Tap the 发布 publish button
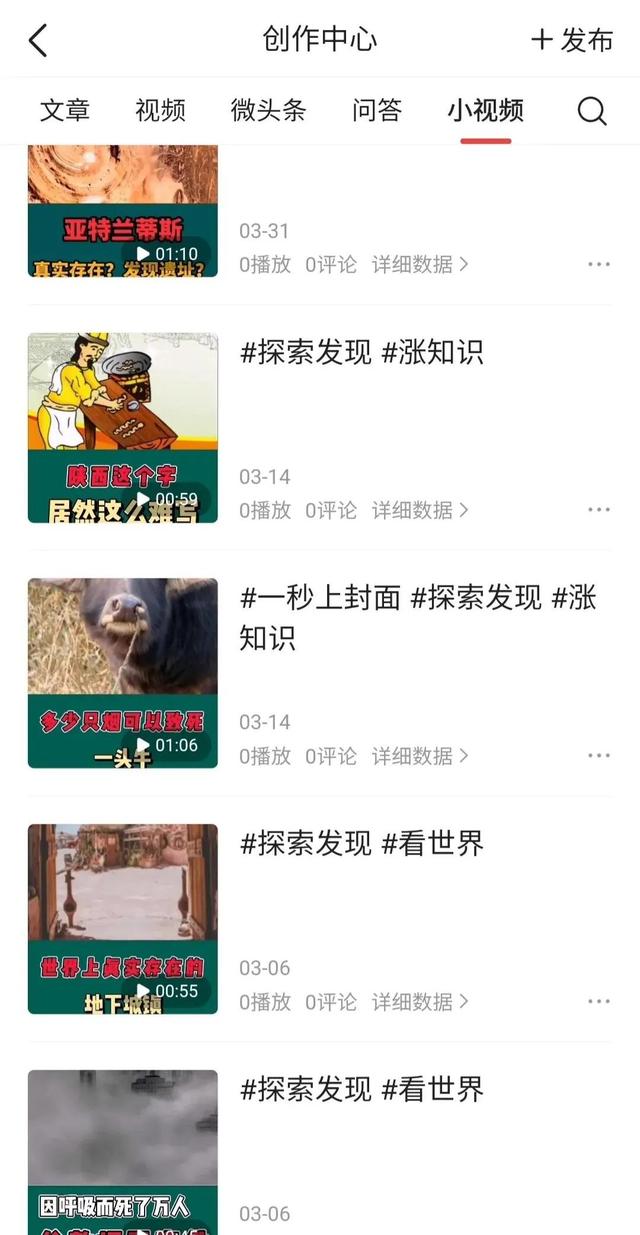640x1235 pixels. [572, 40]
